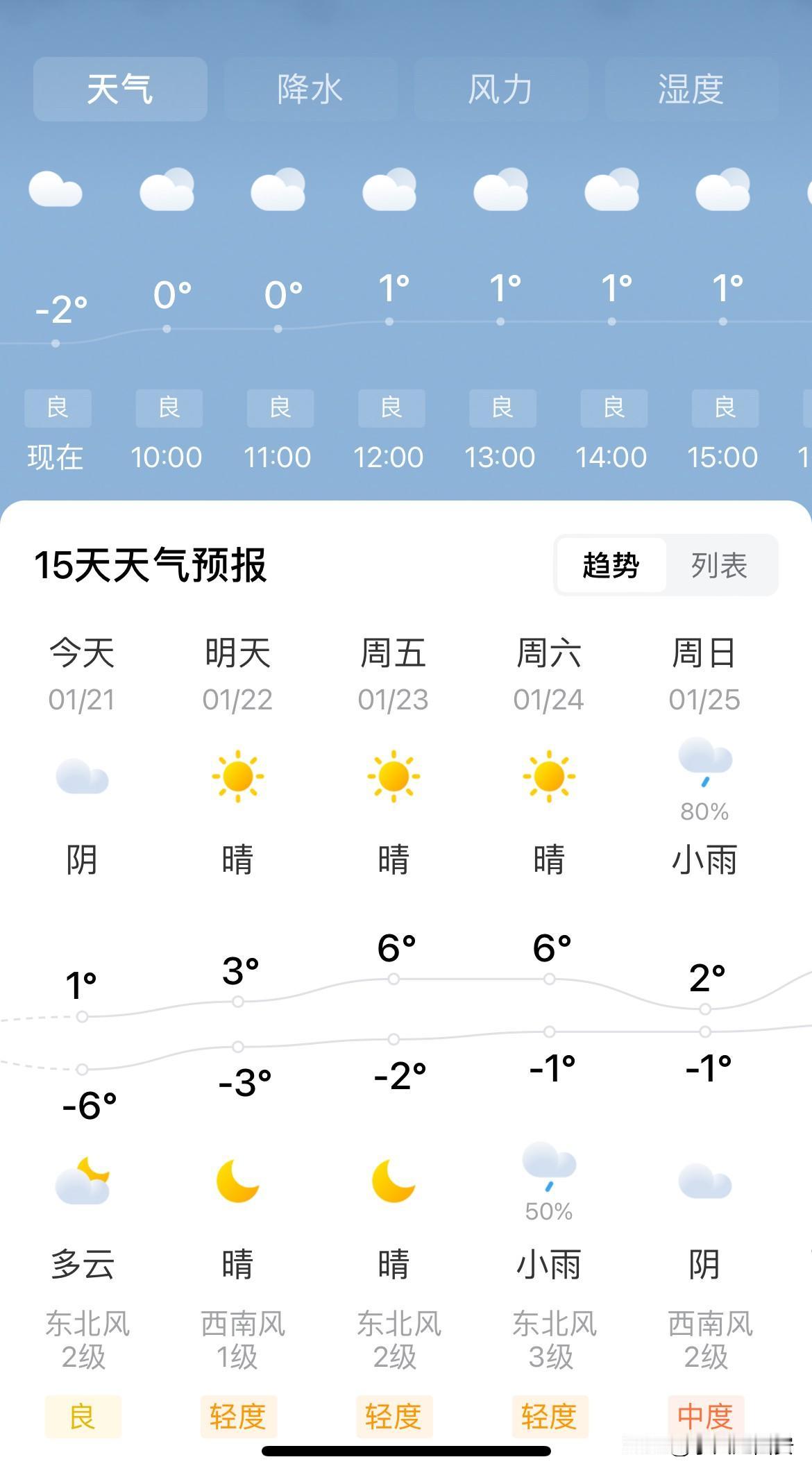The height and width of the screenshot is (1473, 812).
Task: Click the sunny icon under 明天
Action: pyautogui.click(x=237, y=777)
